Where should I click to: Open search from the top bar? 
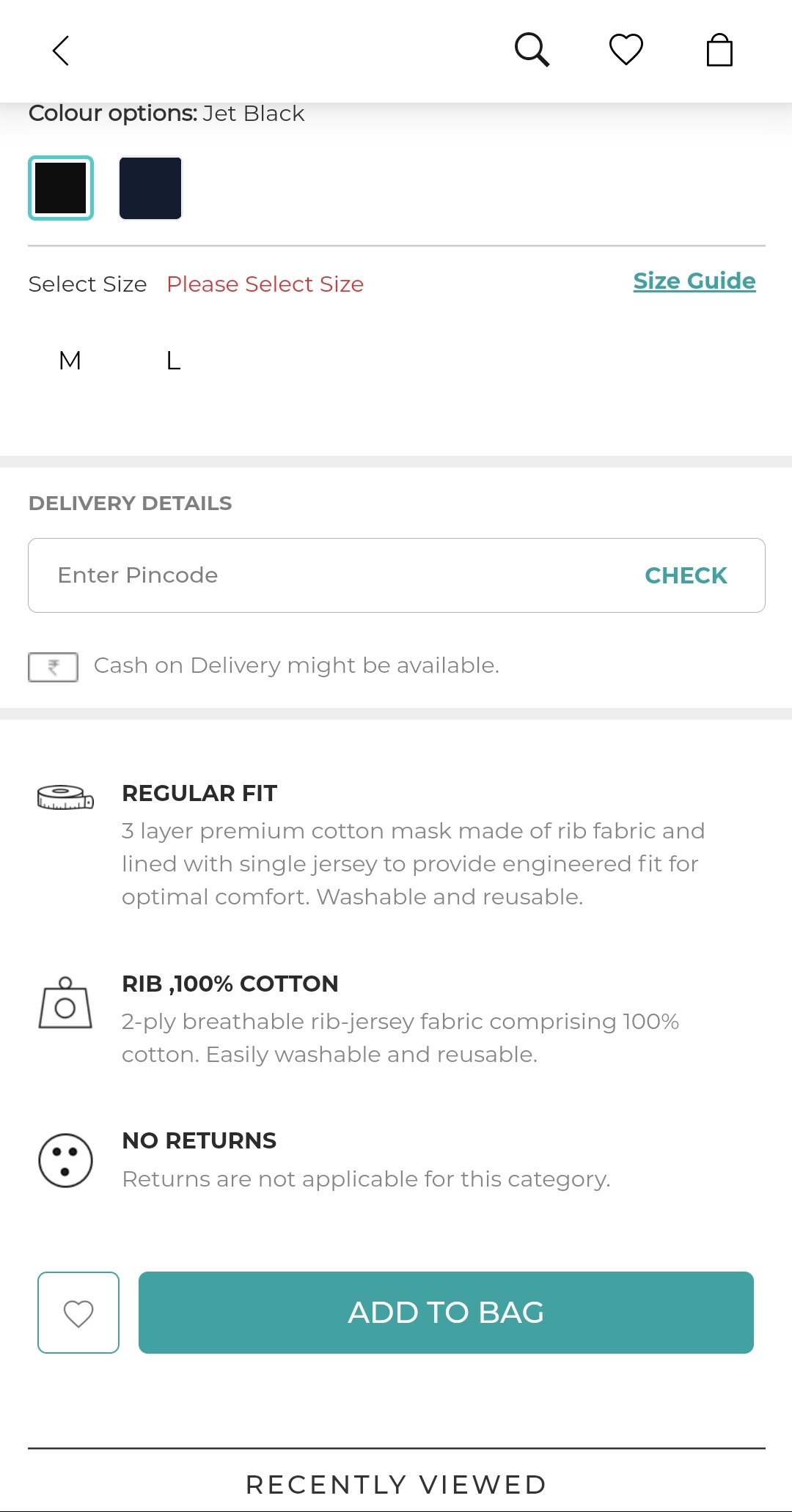[x=532, y=50]
